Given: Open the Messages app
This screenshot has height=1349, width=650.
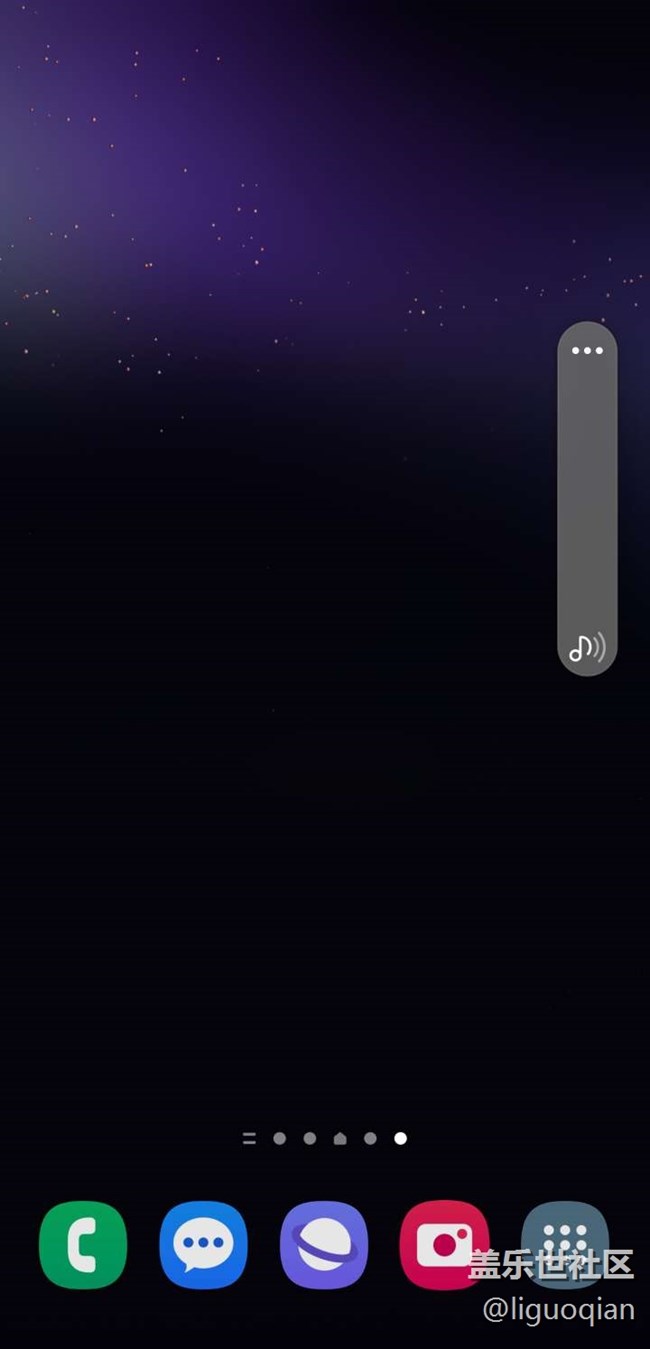Looking at the screenshot, I should point(203,1245).
